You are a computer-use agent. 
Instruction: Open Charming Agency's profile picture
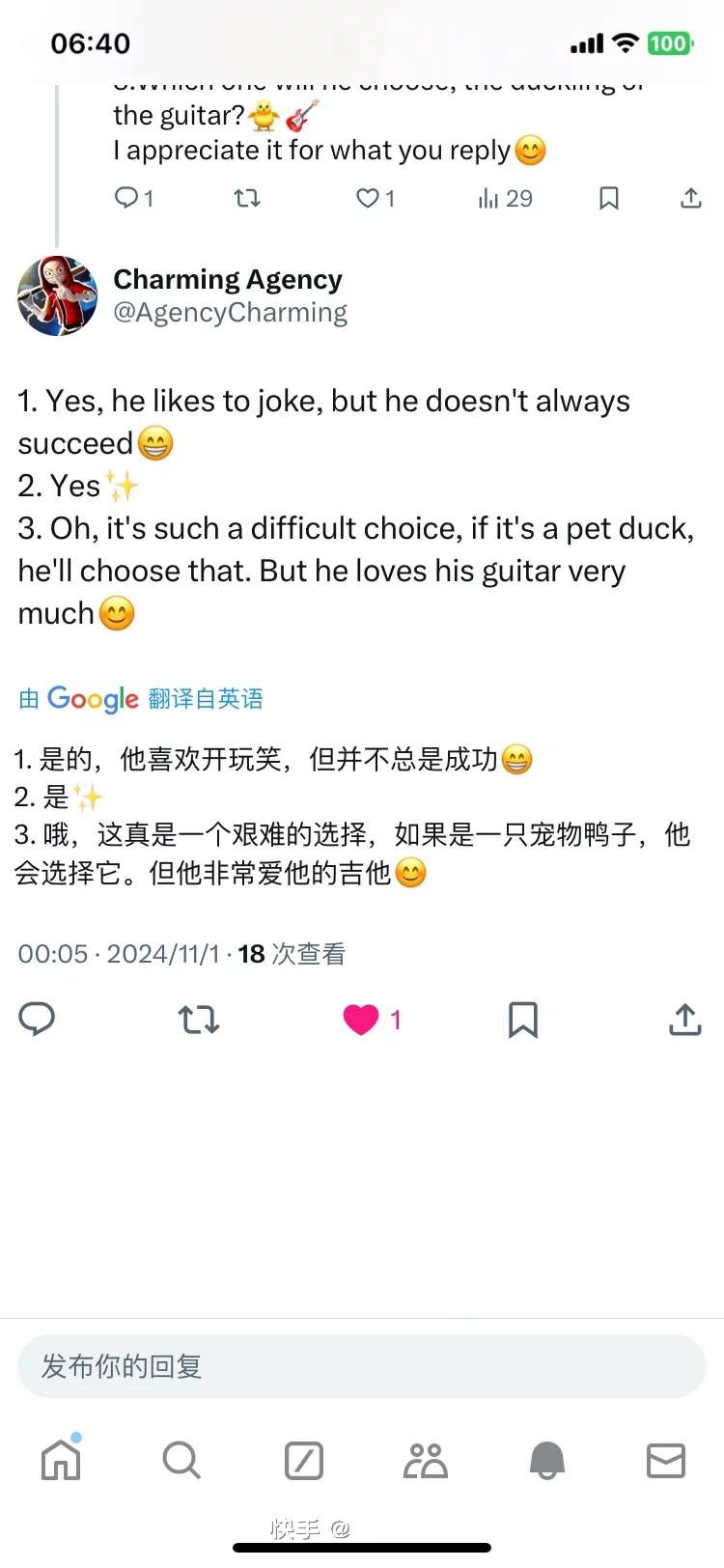[57, 295]
